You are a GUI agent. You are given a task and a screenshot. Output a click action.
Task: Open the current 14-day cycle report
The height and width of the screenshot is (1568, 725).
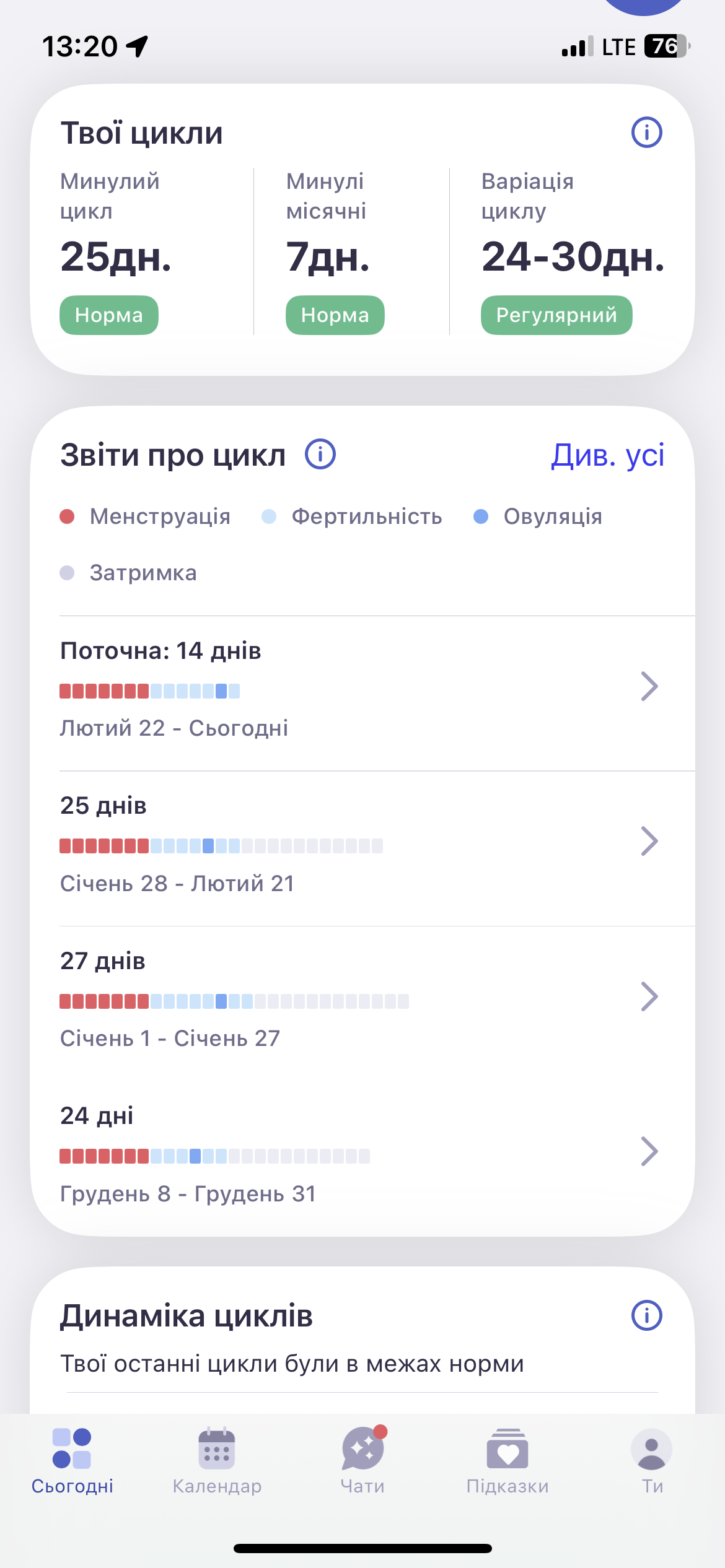(362, 693)
